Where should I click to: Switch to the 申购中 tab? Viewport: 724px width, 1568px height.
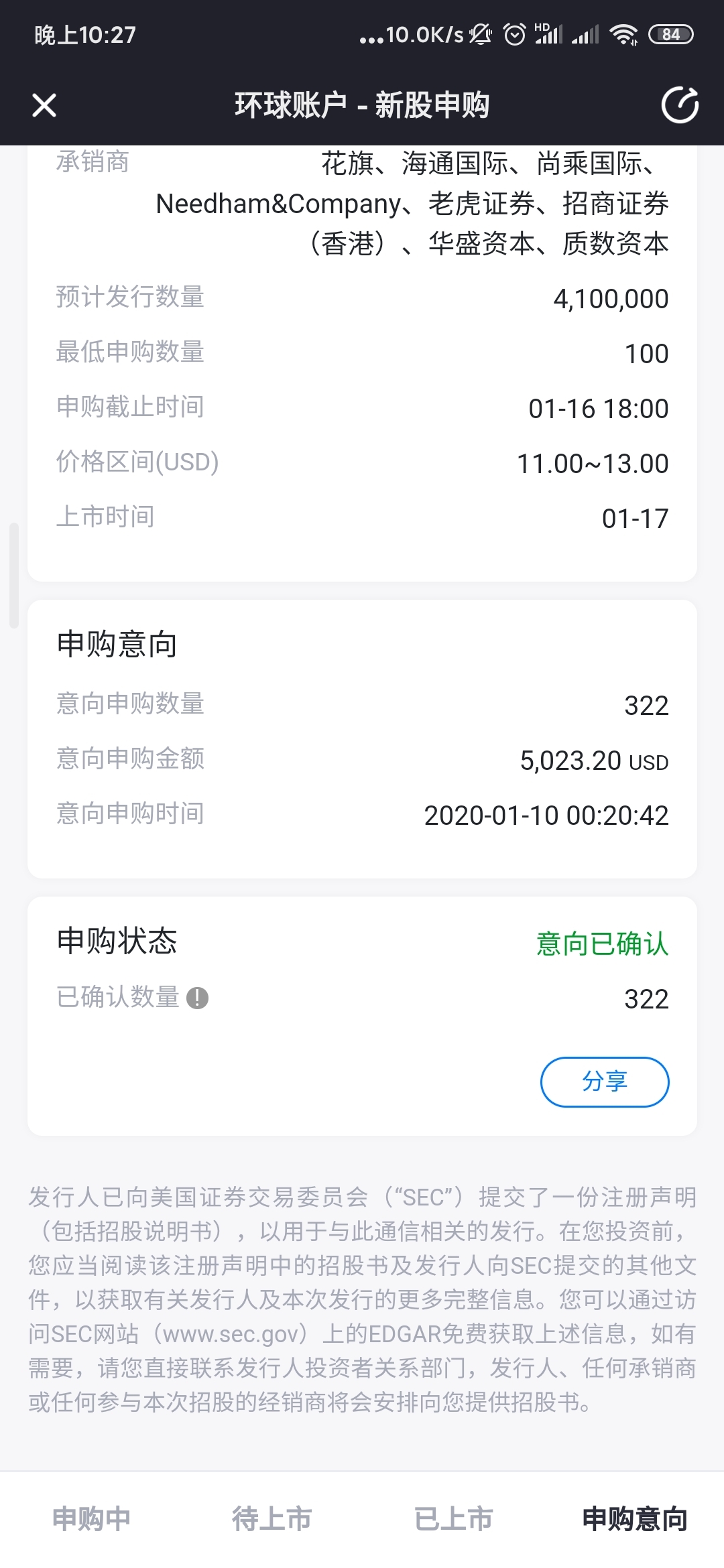click(x=91, y=1519)
